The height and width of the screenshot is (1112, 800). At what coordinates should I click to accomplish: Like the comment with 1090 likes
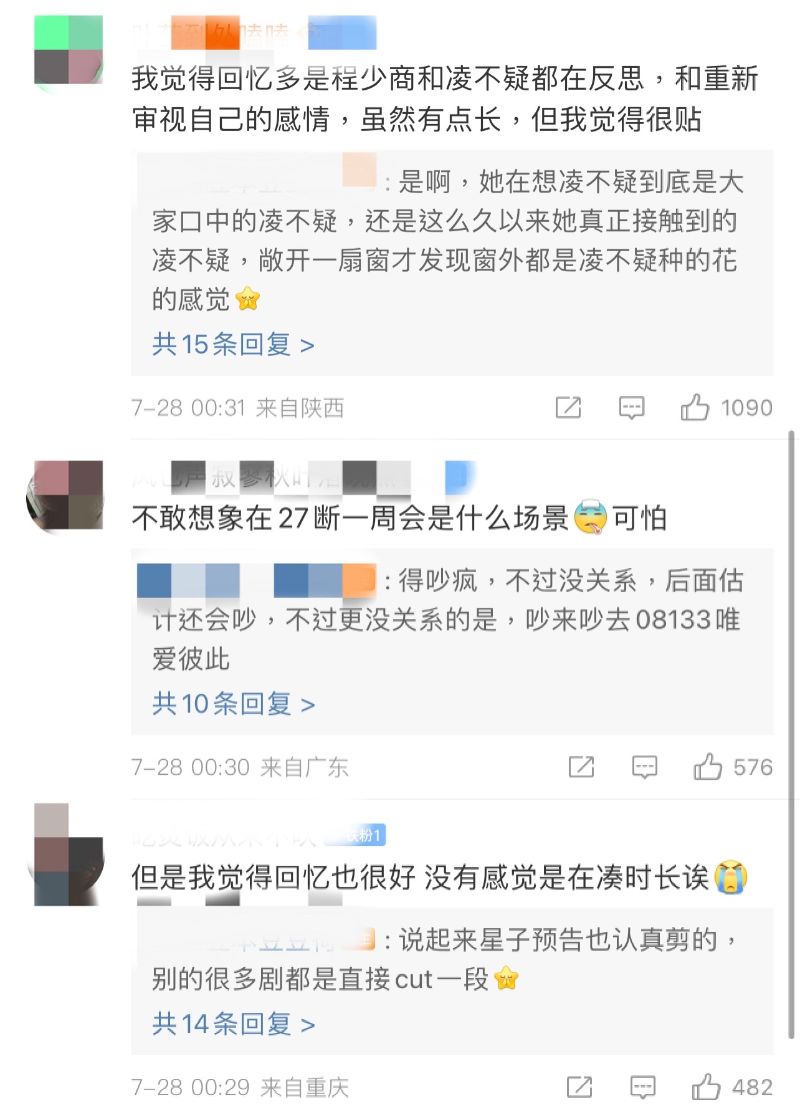pos(696,407)
